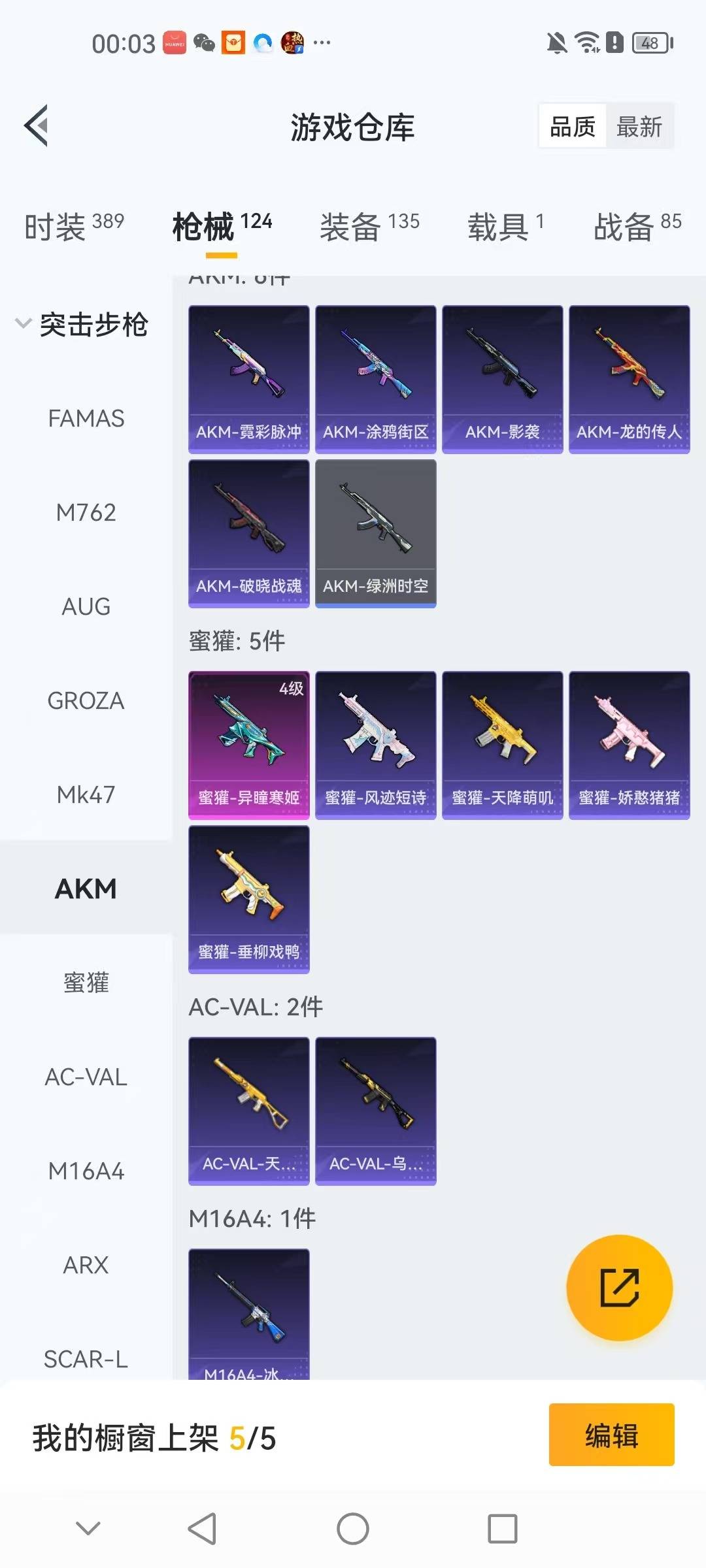706x1568 pixels.
Task: Tap the 热血 game icon in the status bar
Action: [x=292, y=42]
